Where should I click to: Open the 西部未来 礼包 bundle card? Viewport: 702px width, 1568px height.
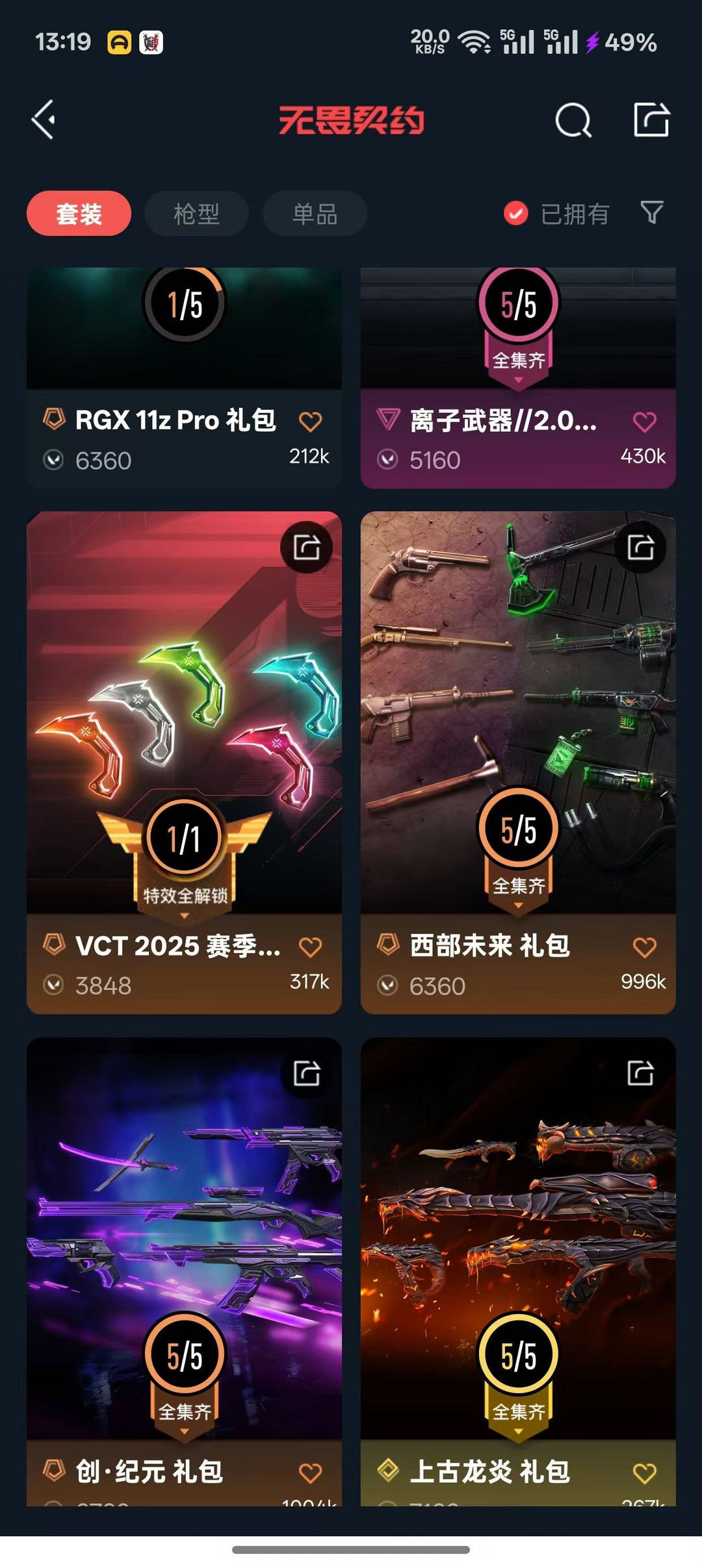pyautogui.click(x=518, y=762)
